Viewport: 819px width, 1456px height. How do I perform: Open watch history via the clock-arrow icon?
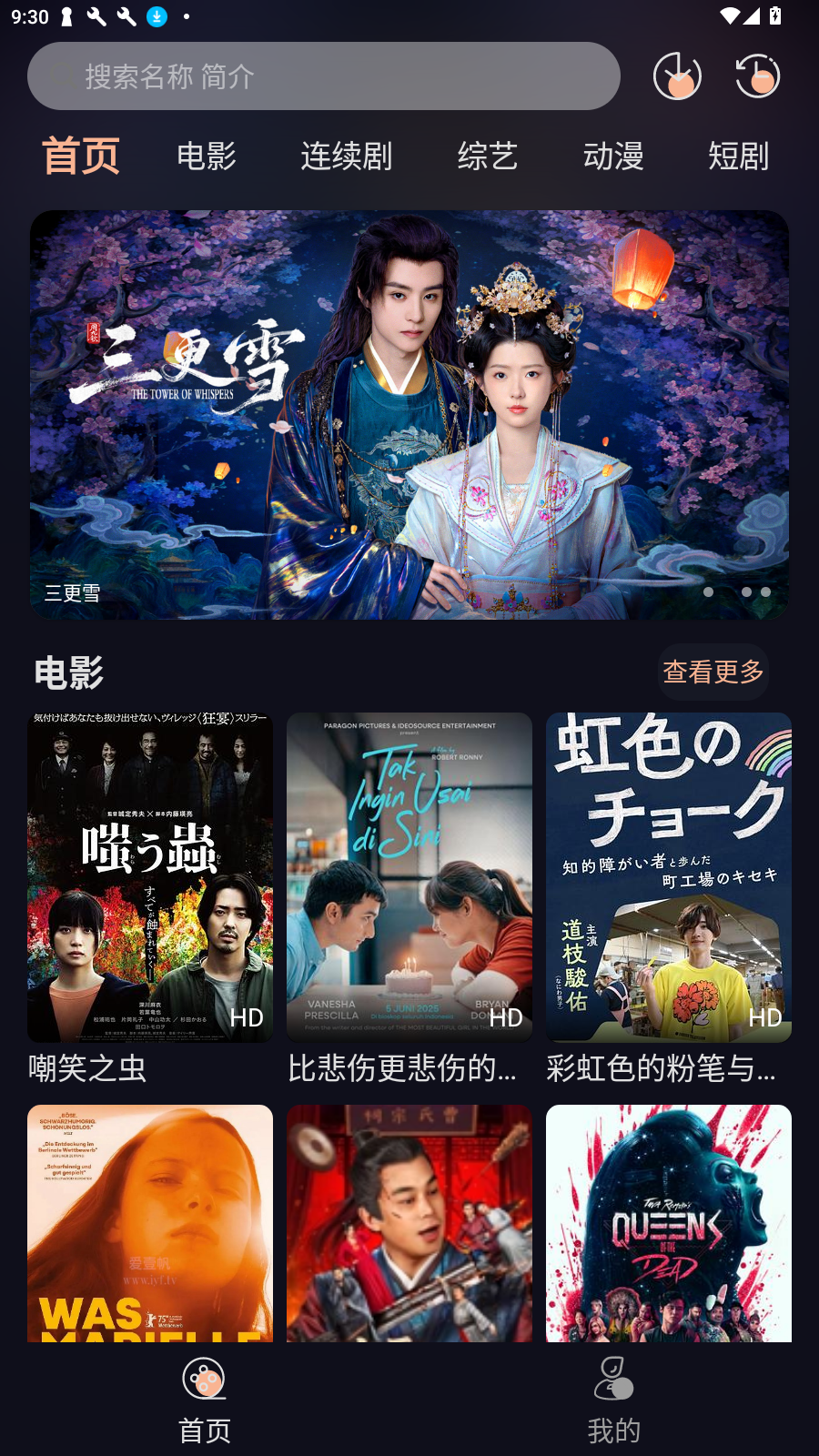pyautogui.click(x=756, y=76)
